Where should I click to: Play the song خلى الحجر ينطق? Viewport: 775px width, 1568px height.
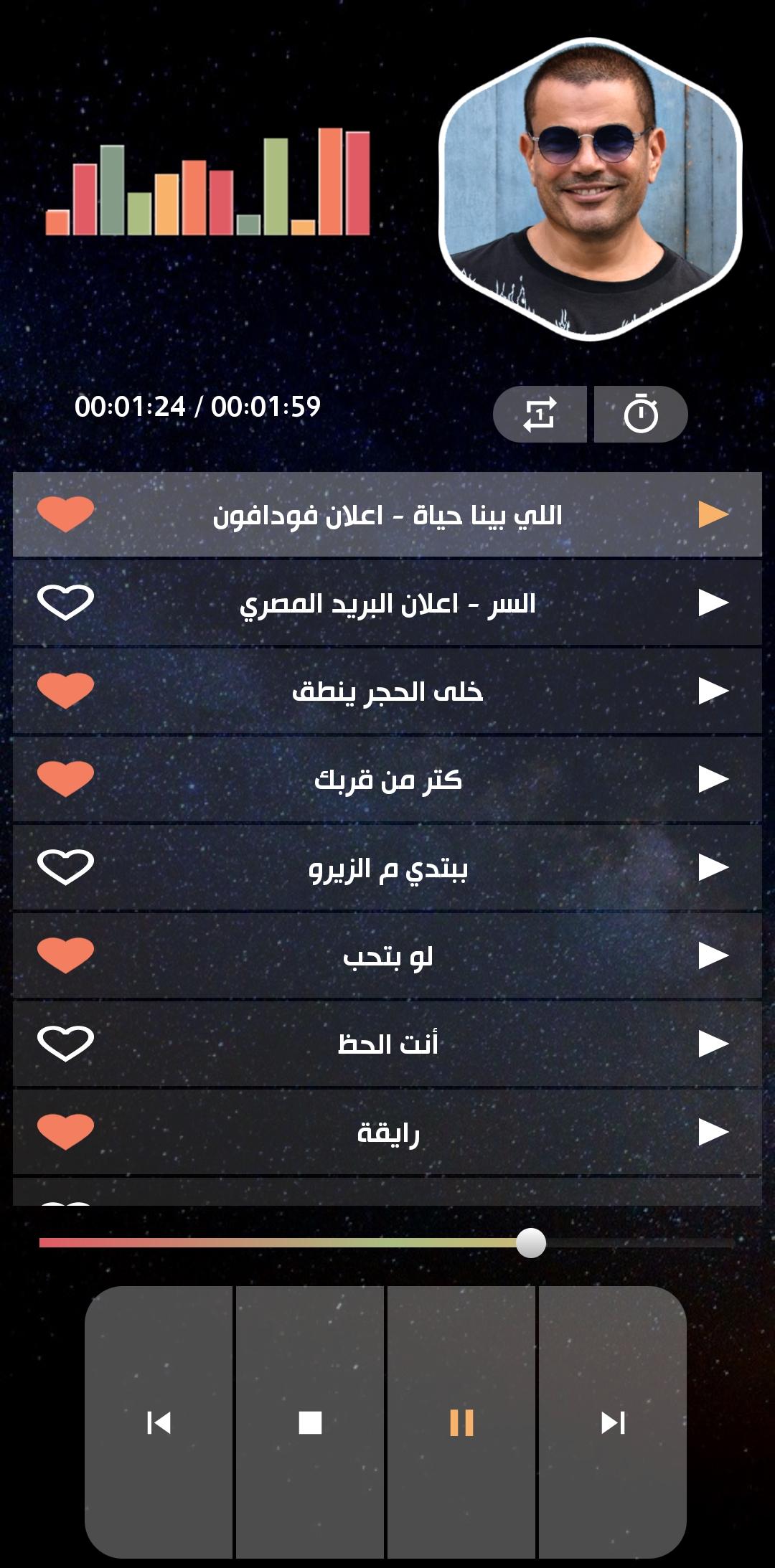coord(713,691)
